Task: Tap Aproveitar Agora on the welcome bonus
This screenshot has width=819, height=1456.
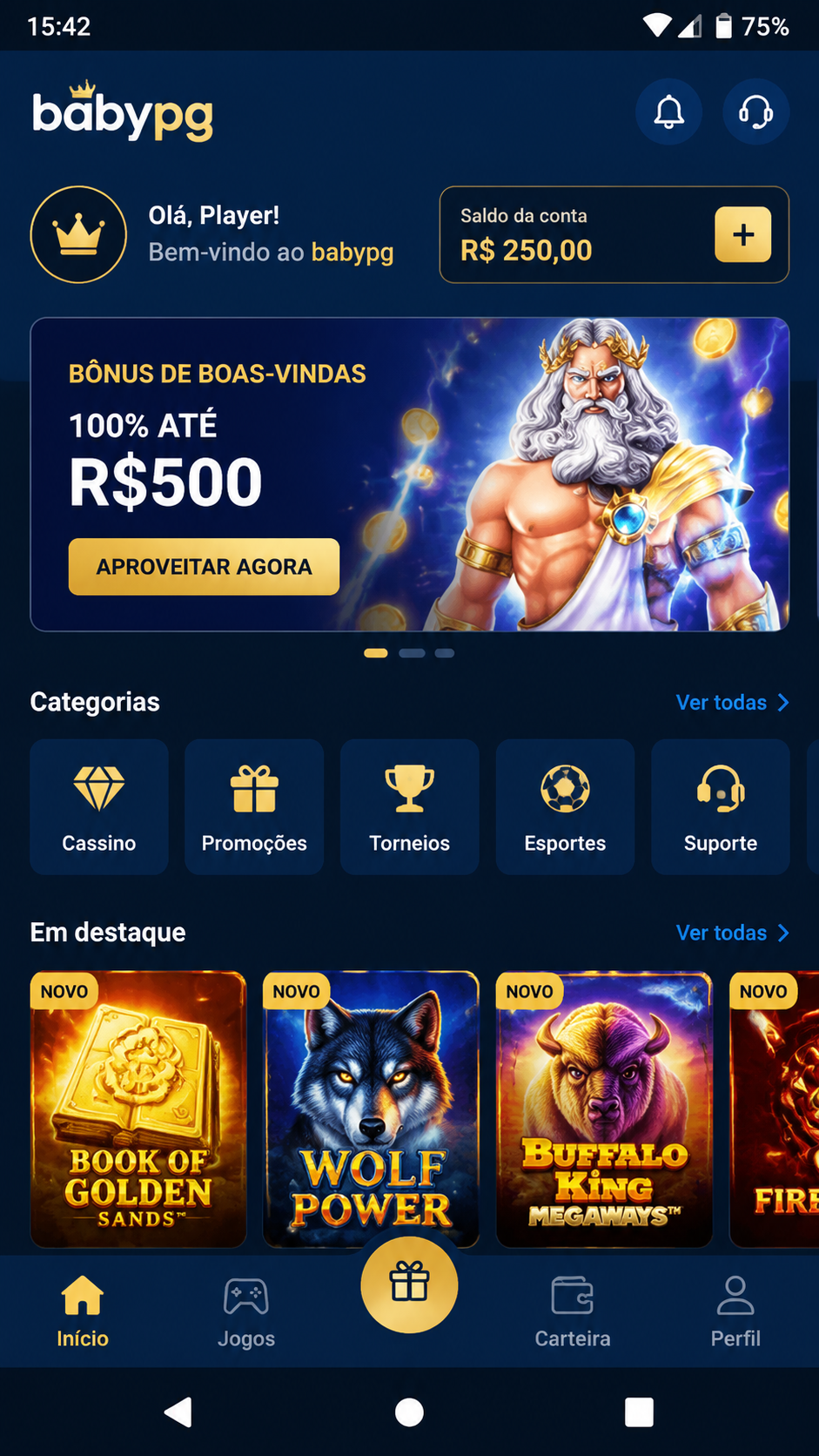Action: 204,567
